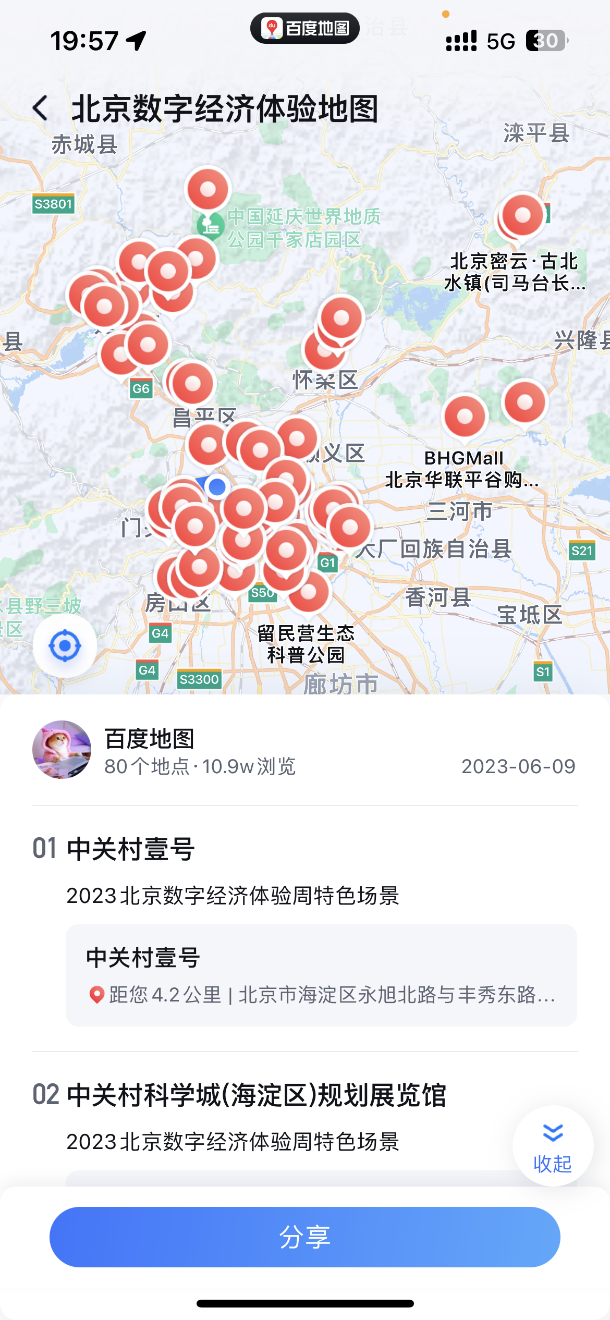Tap the 北京密云·古北水镇 map pin
This screenshot has width=610, height=1320.
pyautogui.click(x=522, y=214)
